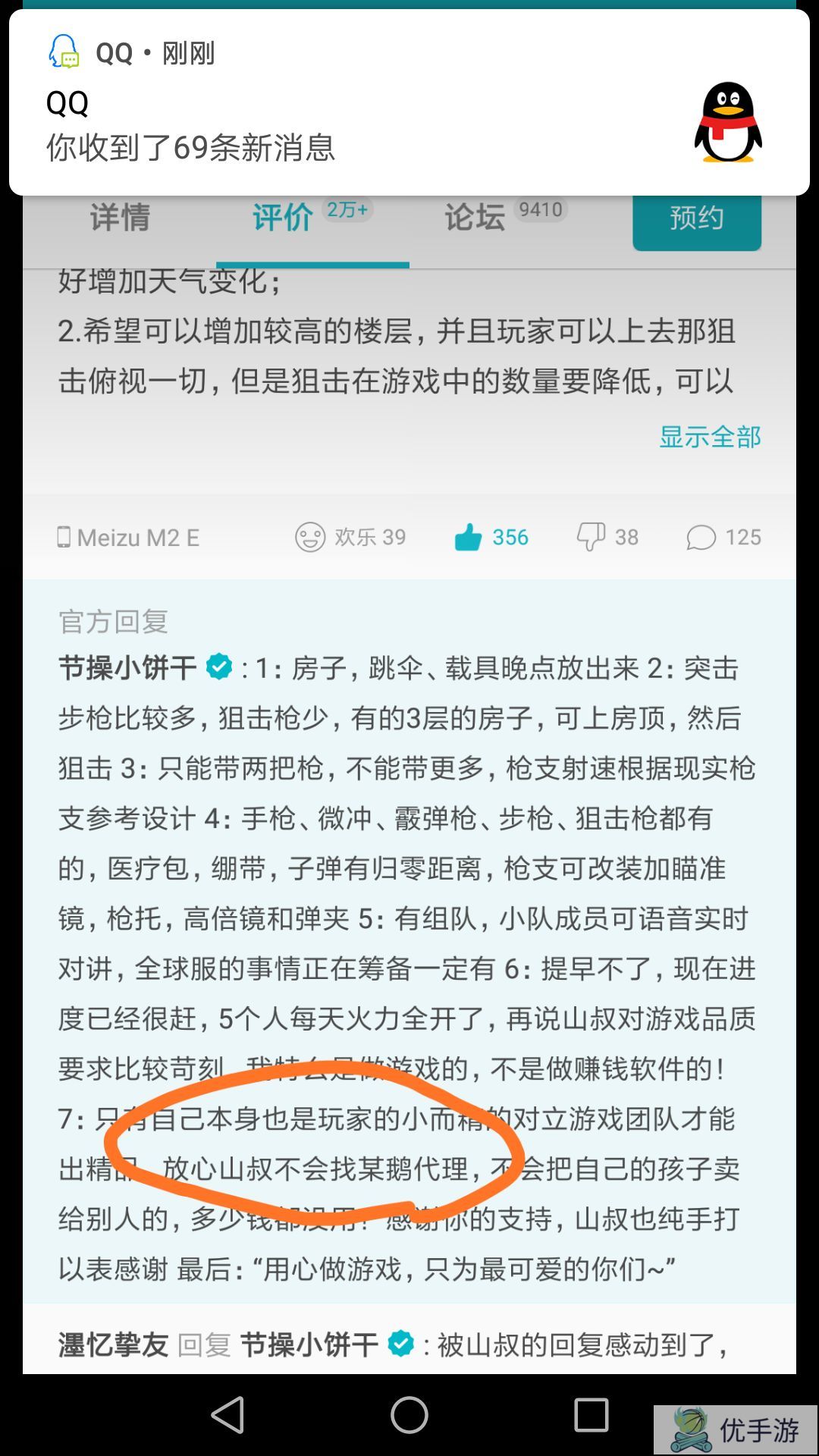Go to the home screen
Viewport: 819px width, 1456px height.
pos(409,1415)
